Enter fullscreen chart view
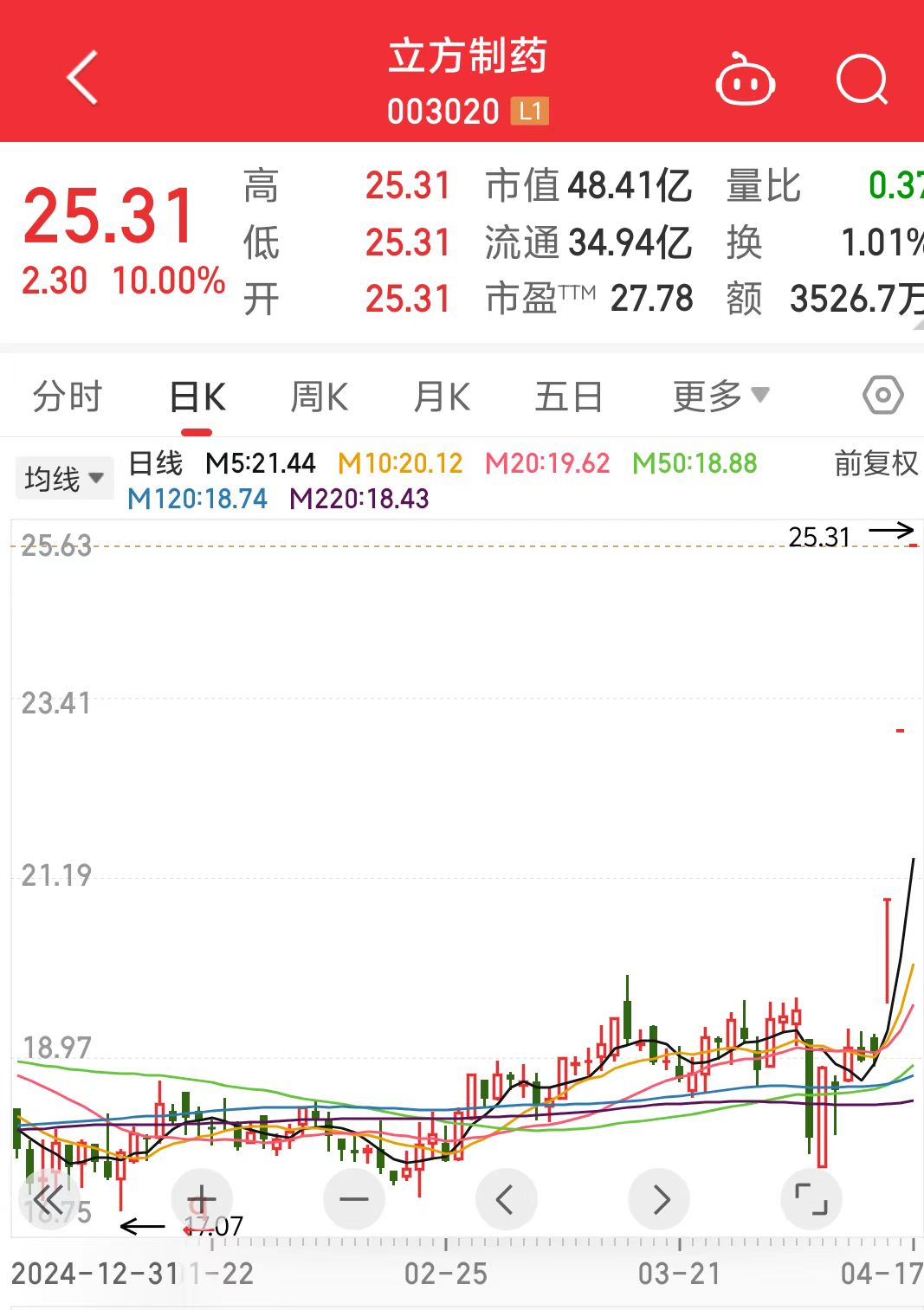Viewport: 924px width, 1310px height. pyautogui.click(x=811, y=1199)
